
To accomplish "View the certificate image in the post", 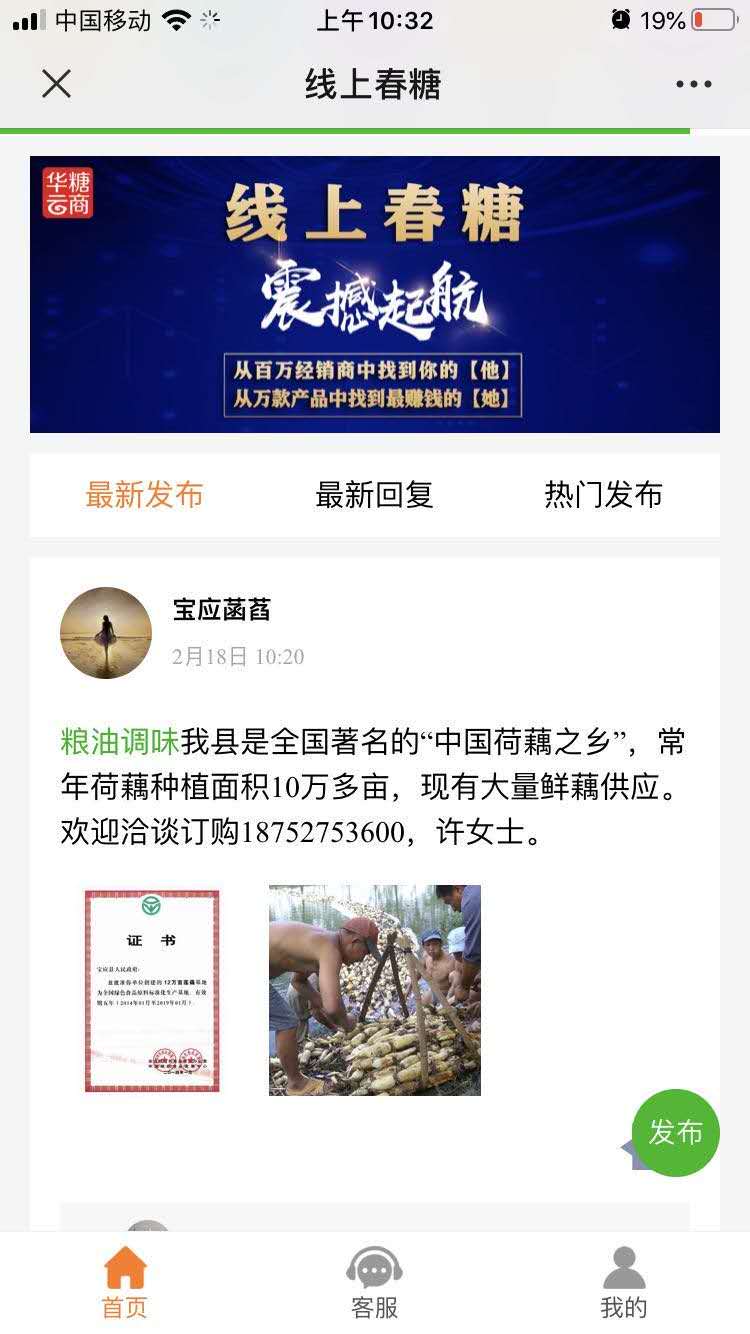I will (x=152, y=990).
